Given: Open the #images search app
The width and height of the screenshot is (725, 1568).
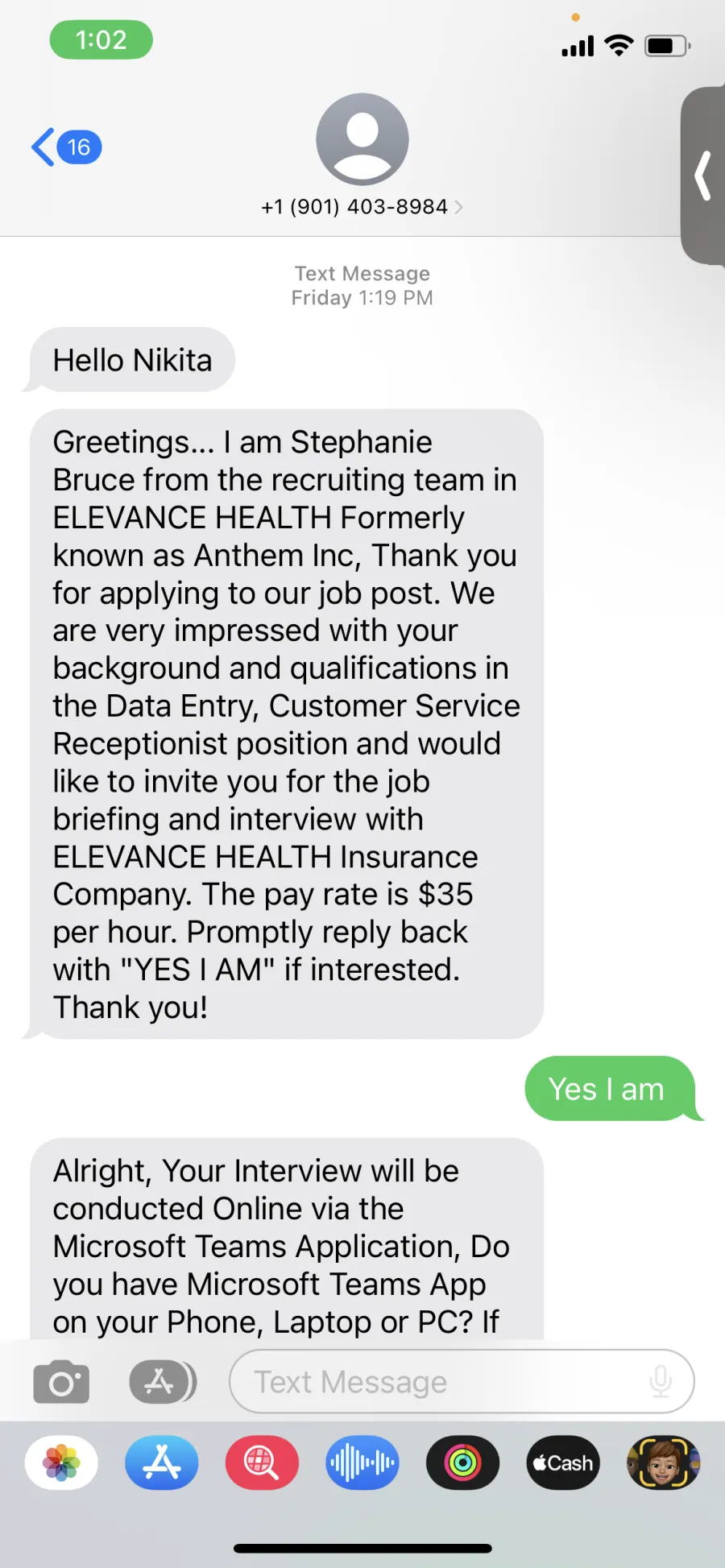Looking at the screenshot, I should pos(262,1463).
